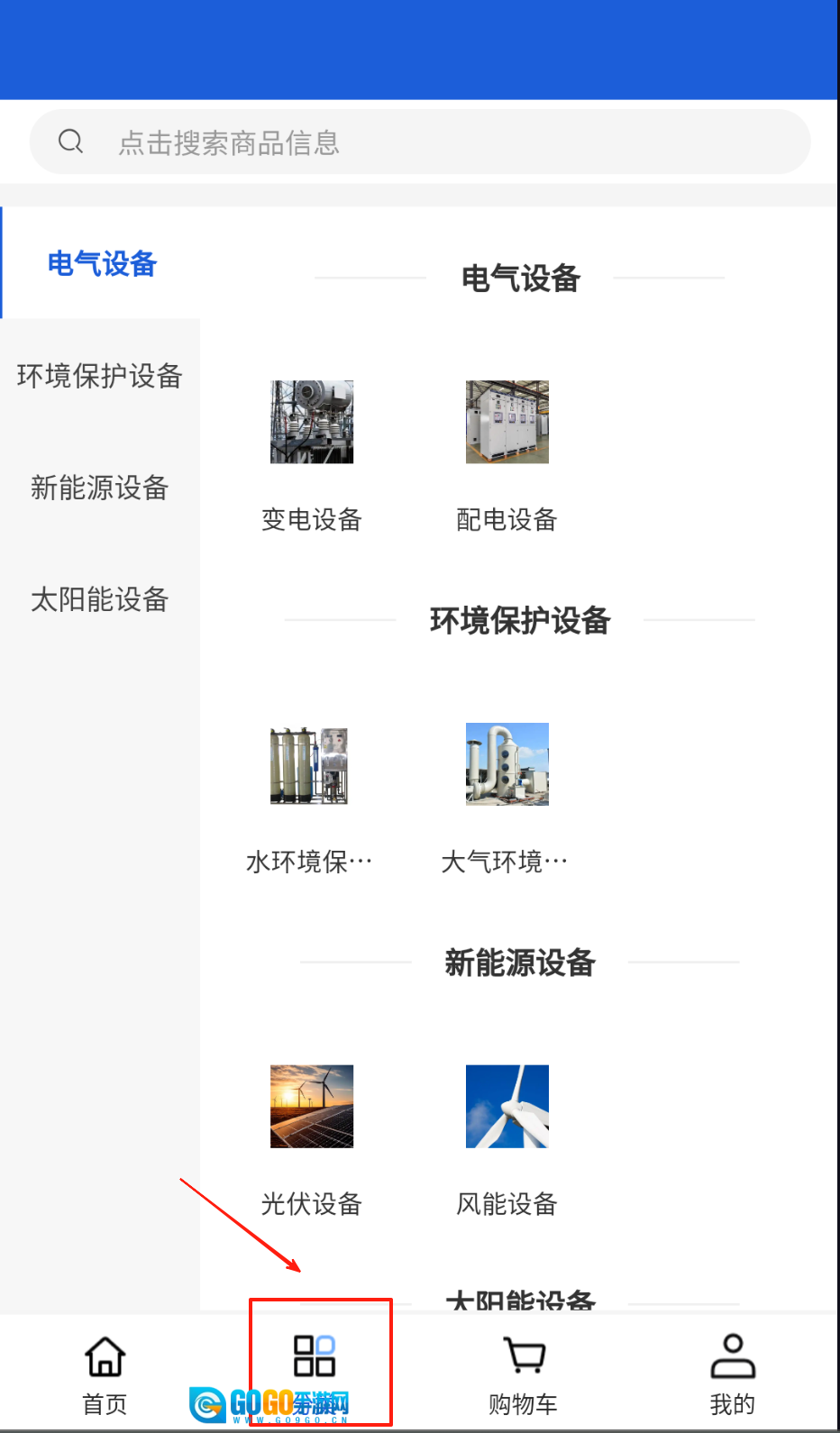Select 环境保护设备 in the side menu
The image size is (840, 1433).
click(x=100, y=376)
